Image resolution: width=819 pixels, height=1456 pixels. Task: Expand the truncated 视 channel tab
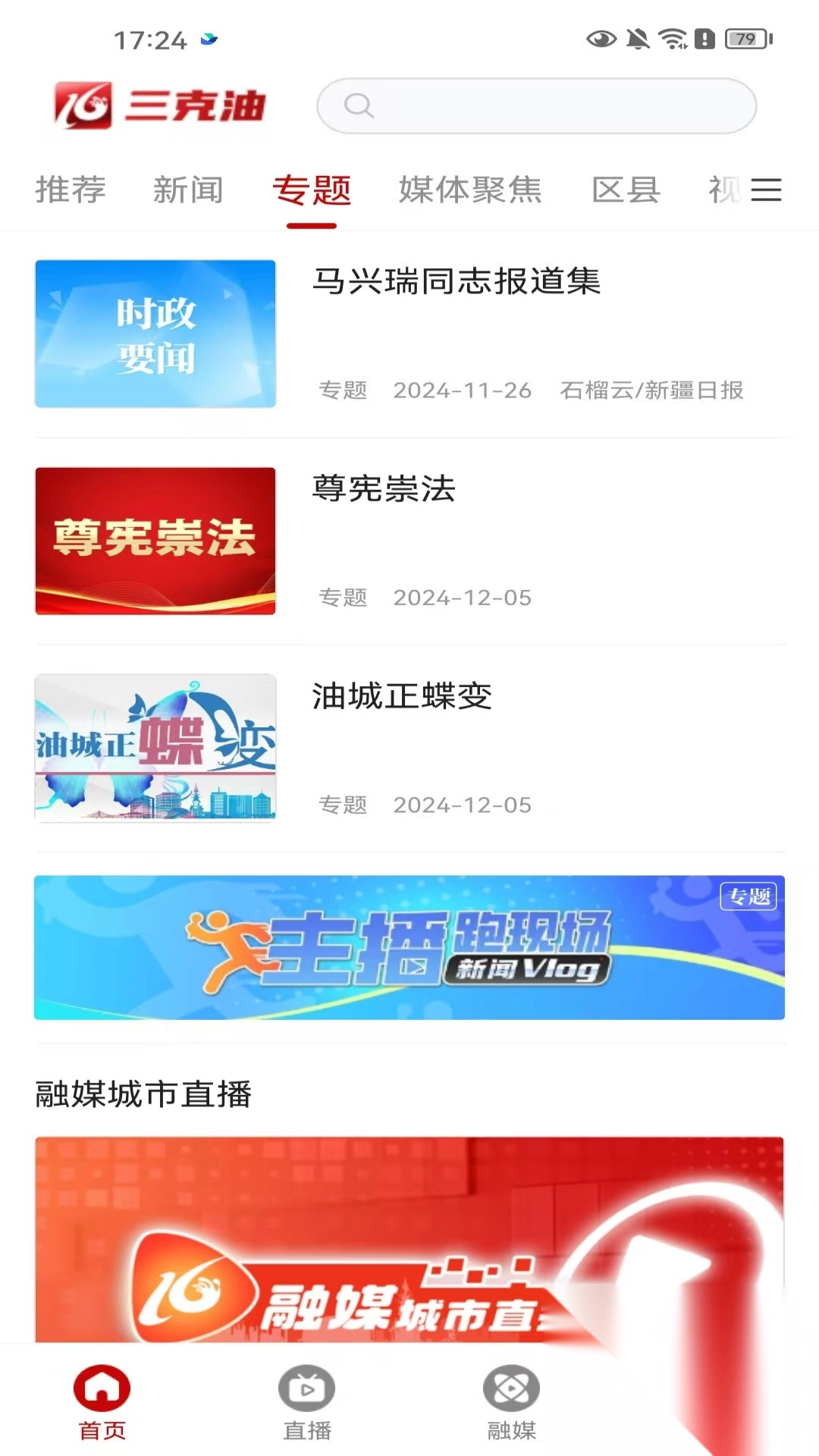coord(726,191)
